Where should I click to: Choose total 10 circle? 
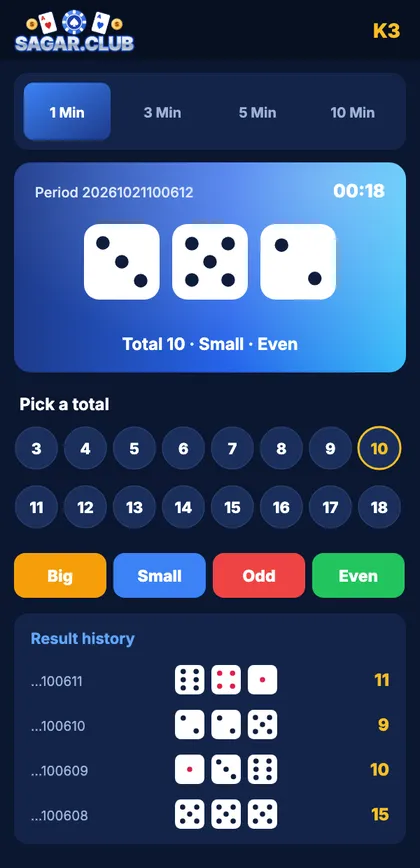[379, 448]
